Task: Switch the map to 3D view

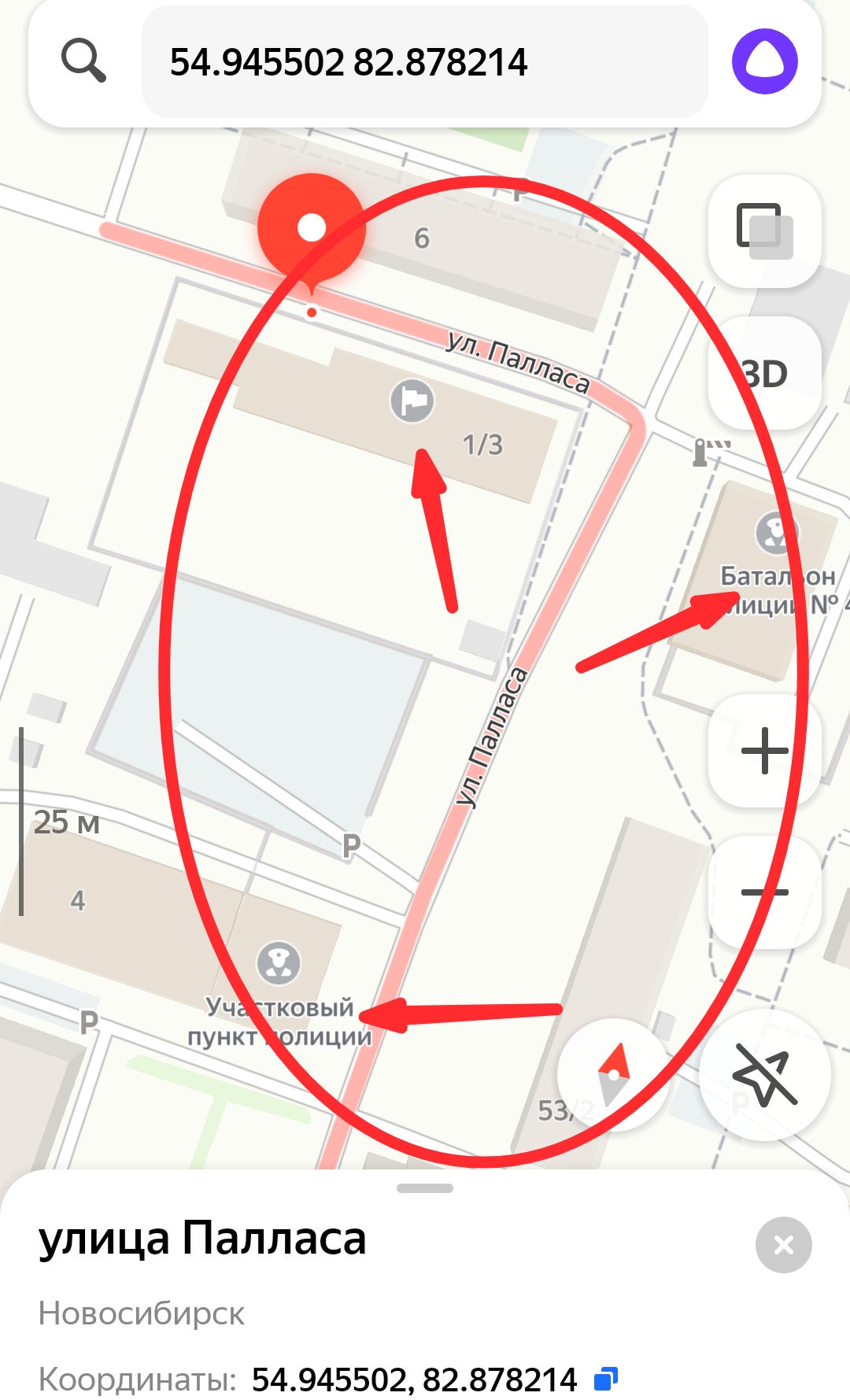Action: click(x=764, y=373)
